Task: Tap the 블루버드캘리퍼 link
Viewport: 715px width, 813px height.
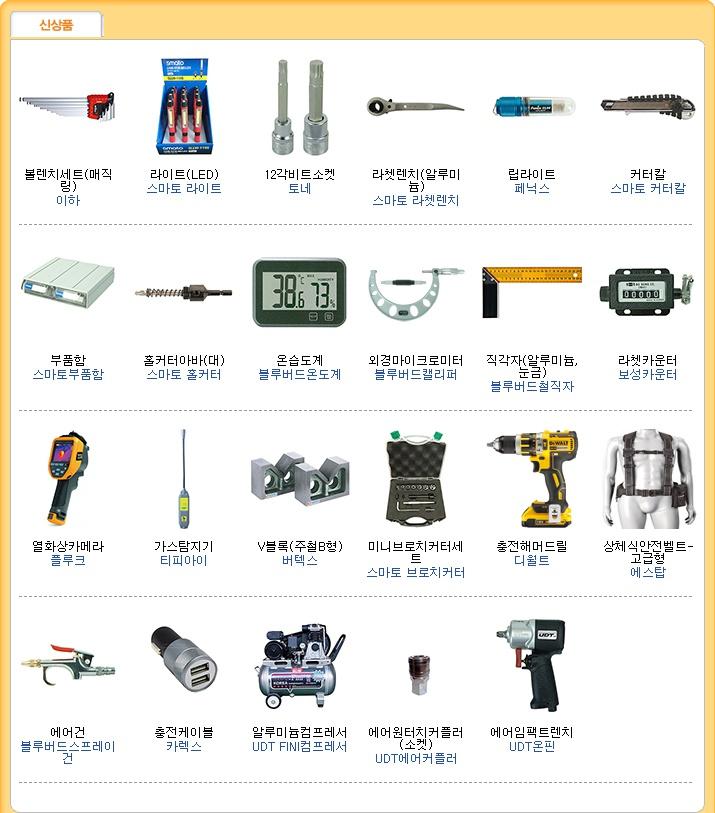Action: point(415,374)
